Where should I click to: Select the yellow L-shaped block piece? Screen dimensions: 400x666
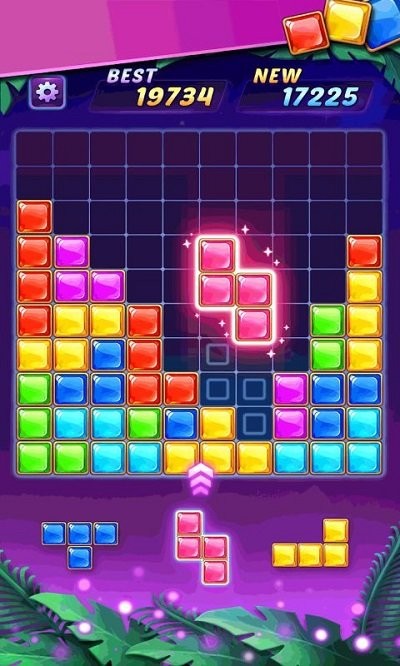(x=310, y=543)
